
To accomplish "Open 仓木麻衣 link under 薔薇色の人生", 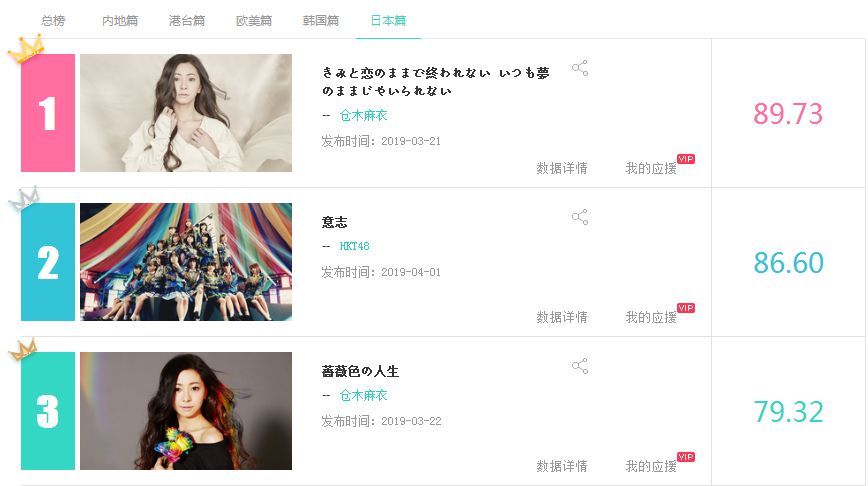I will click(x=364, y=395).
